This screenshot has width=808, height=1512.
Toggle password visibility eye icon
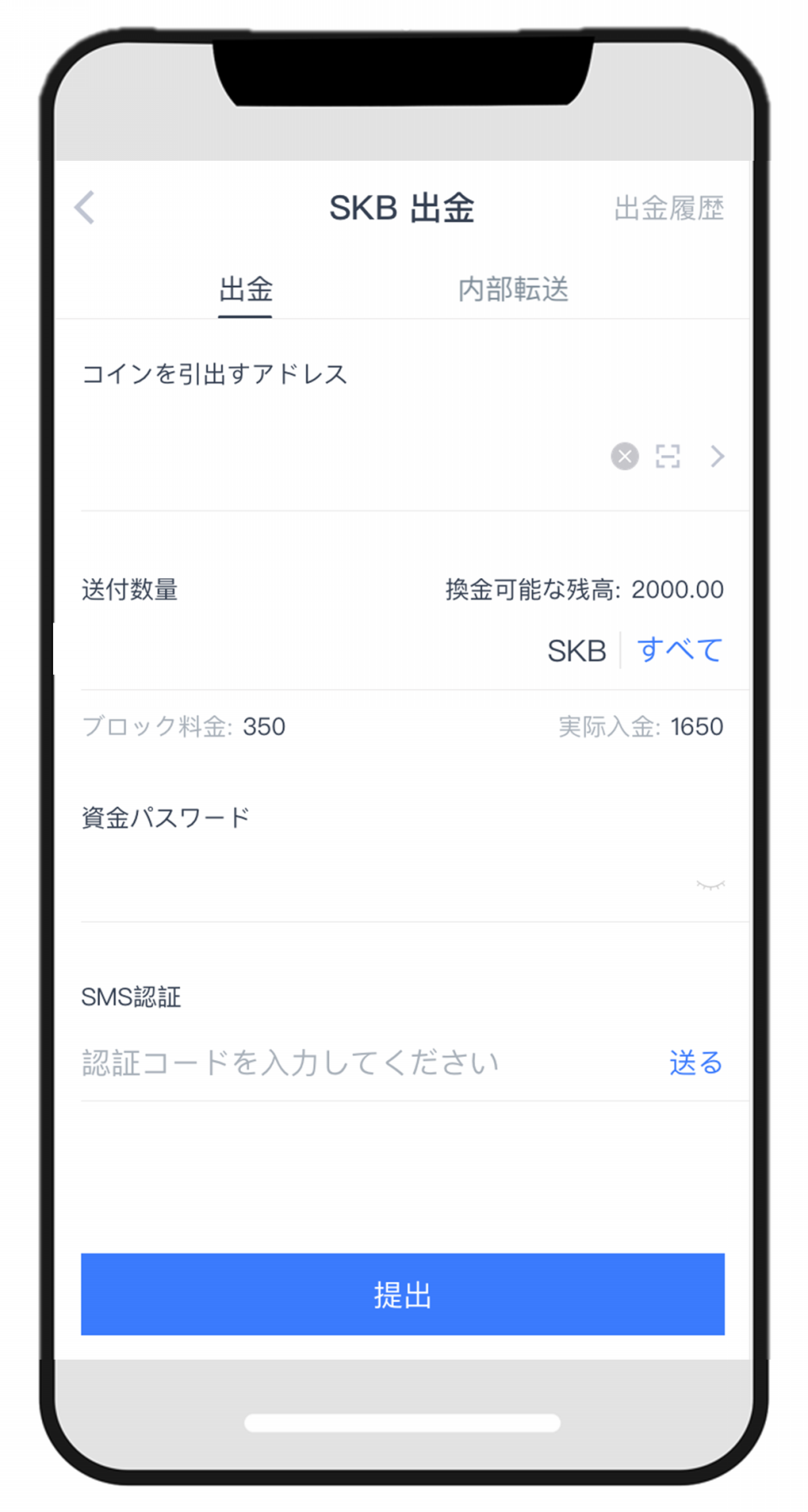(x=710, y=884)
